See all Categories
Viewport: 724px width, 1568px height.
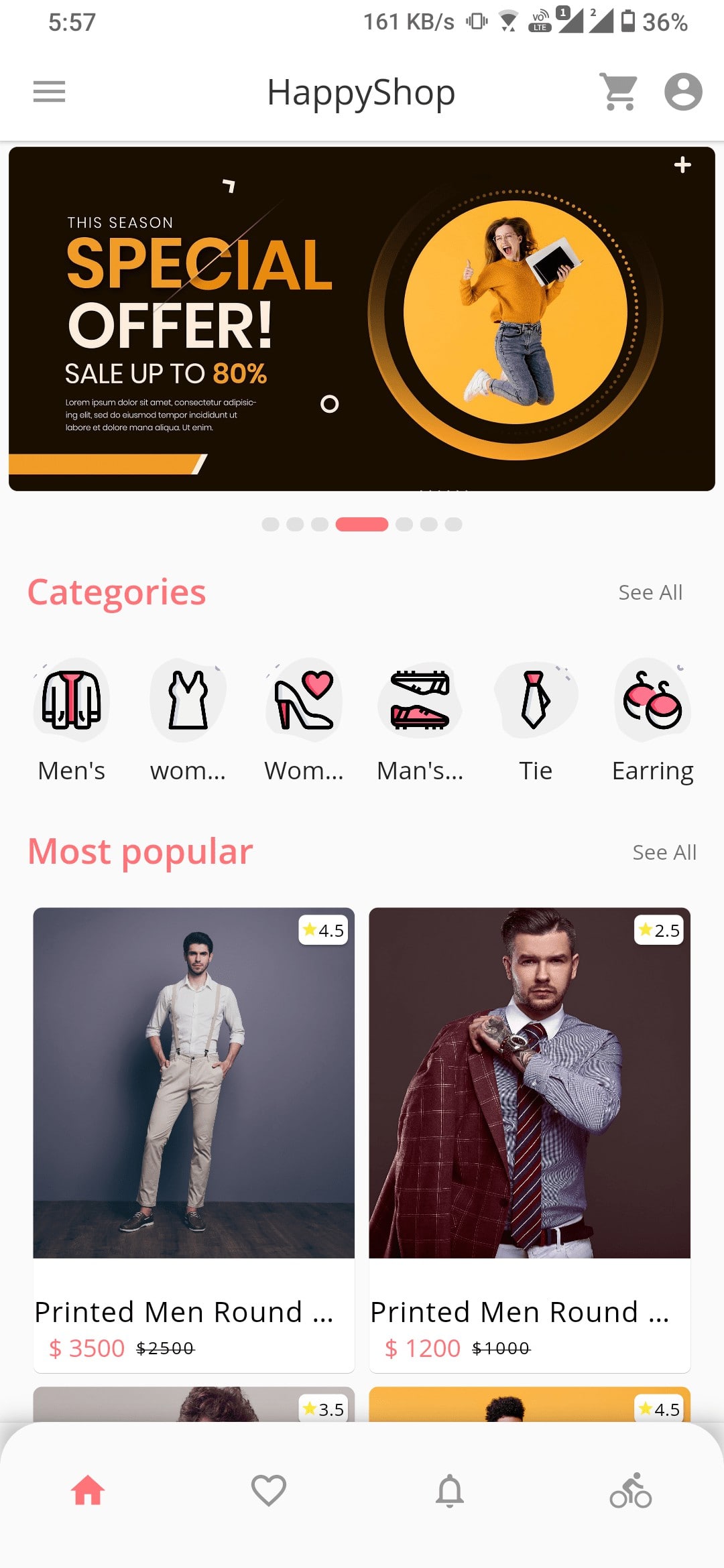point(650,592)
